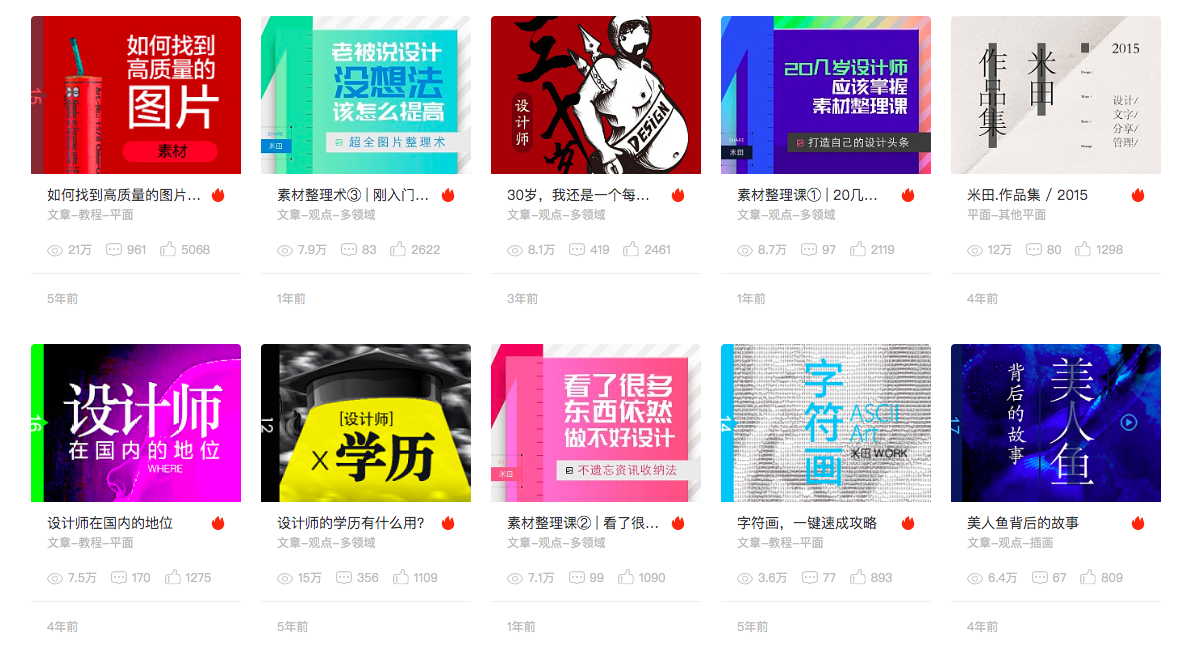Open the 如何找到高质量的图片 article card

click(x=136, y=95)
